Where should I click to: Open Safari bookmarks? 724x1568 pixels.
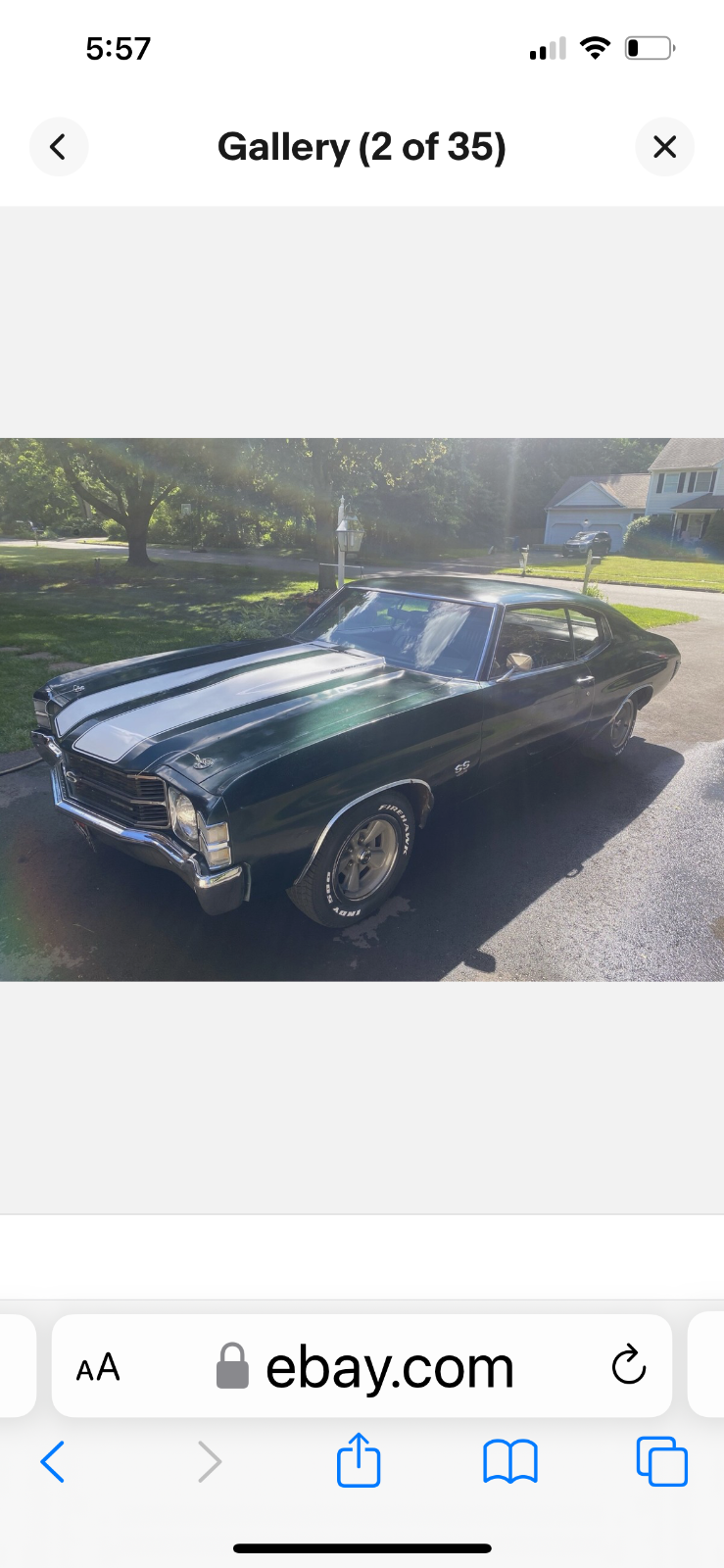510,1462
